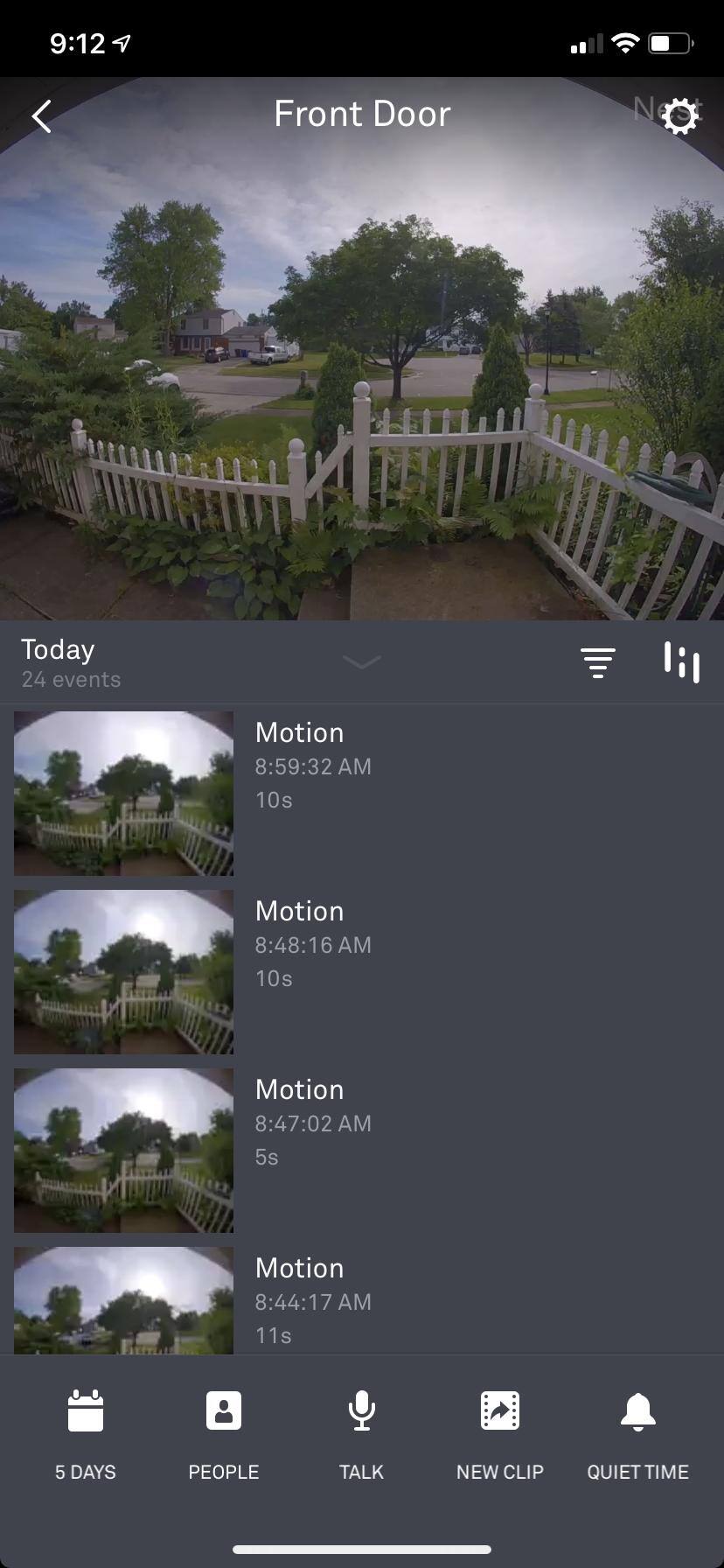724x1568 pixels.
Task: Open the 5 Days calendar
Action: 86,1433
